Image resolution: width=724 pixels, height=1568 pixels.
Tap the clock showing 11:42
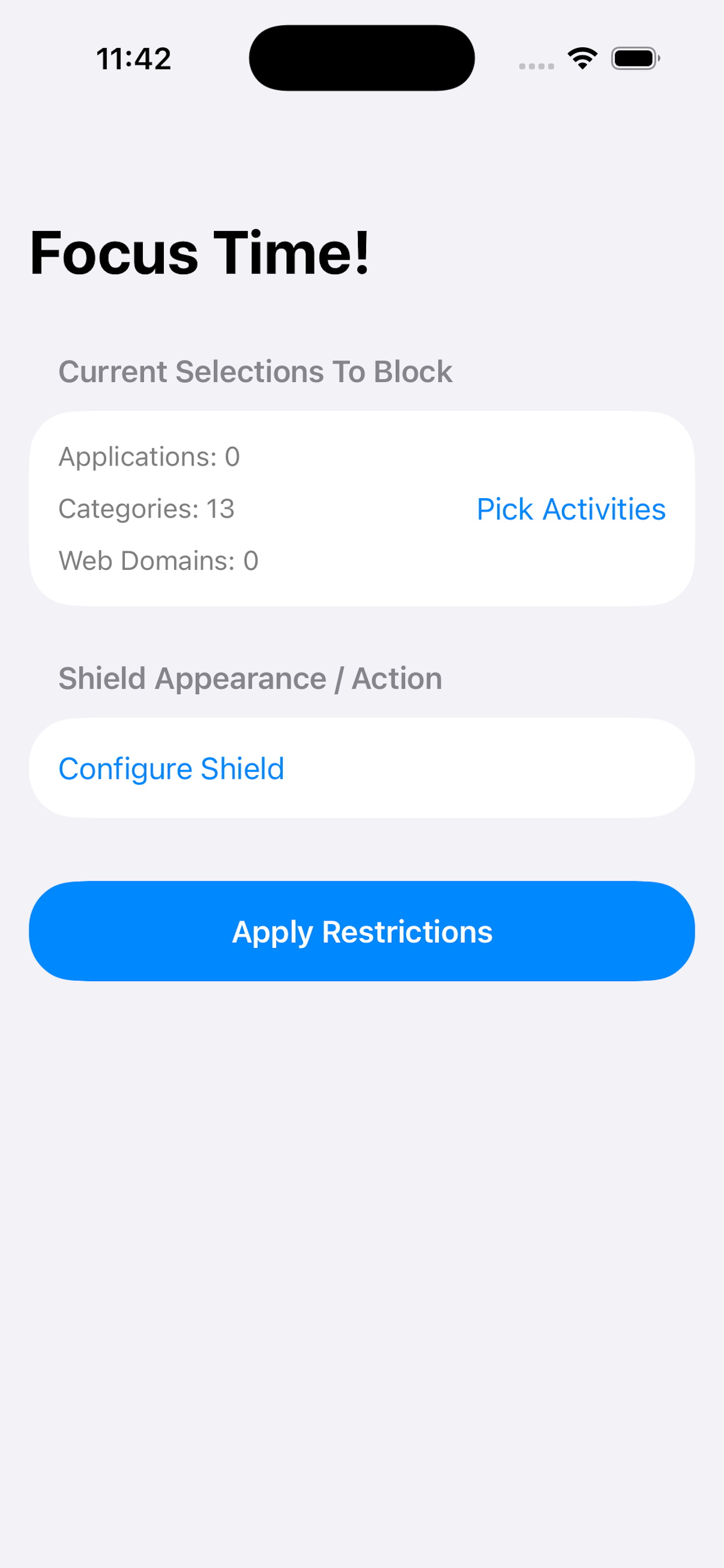tap(134, 58)
